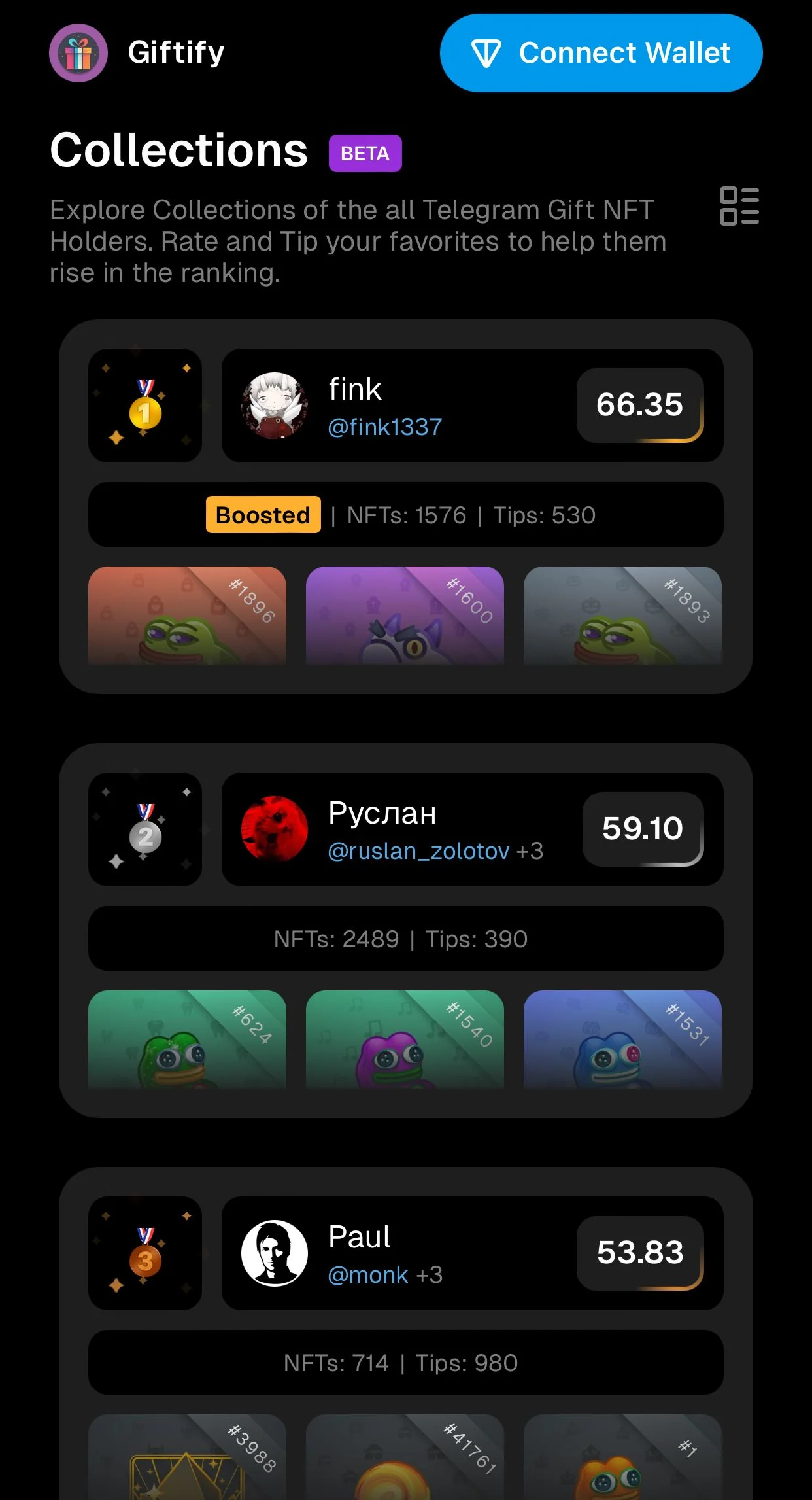Screen dimensions: 812x1500
Task: Tap the Boosted badge on fink's card
Action: click(x=263, y=515)
